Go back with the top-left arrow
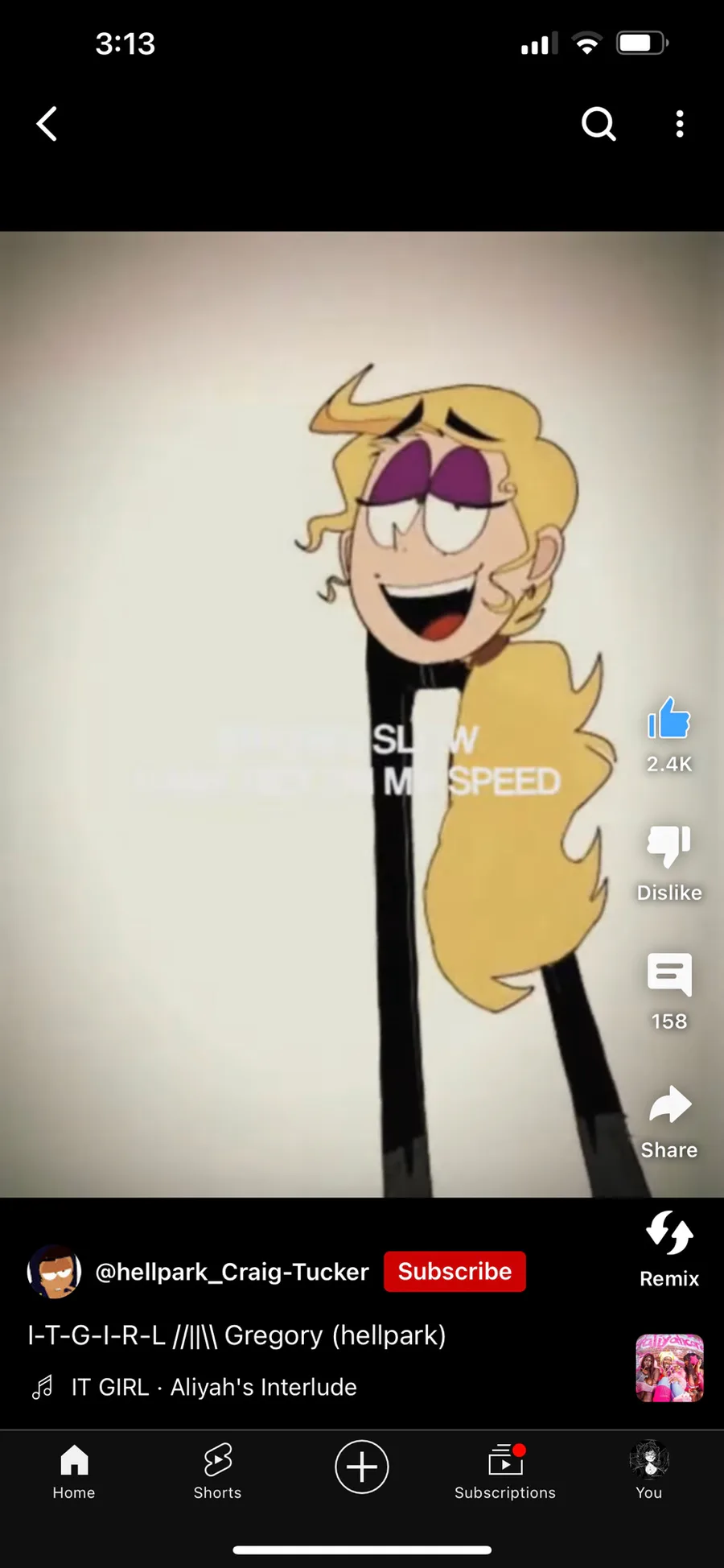Screen dimensions: 724x1568 tap(47, 124)
